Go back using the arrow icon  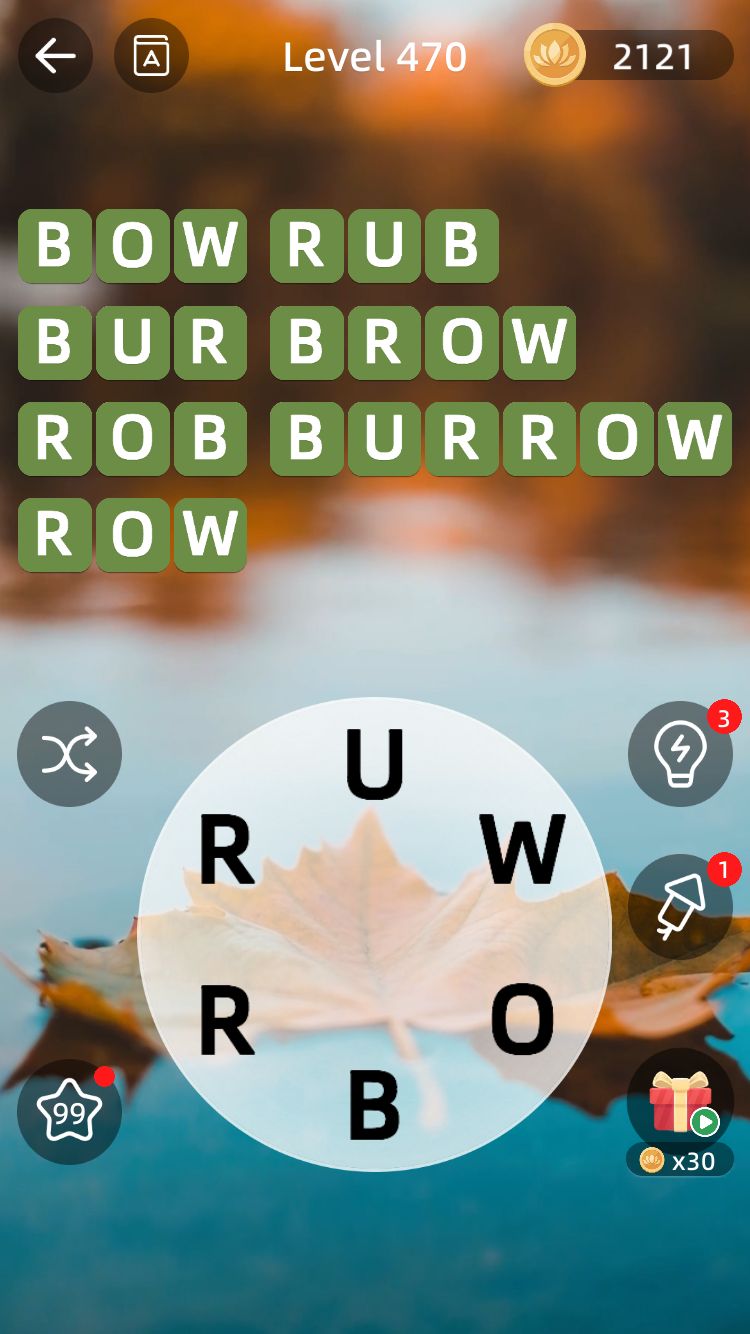[55, 56]
